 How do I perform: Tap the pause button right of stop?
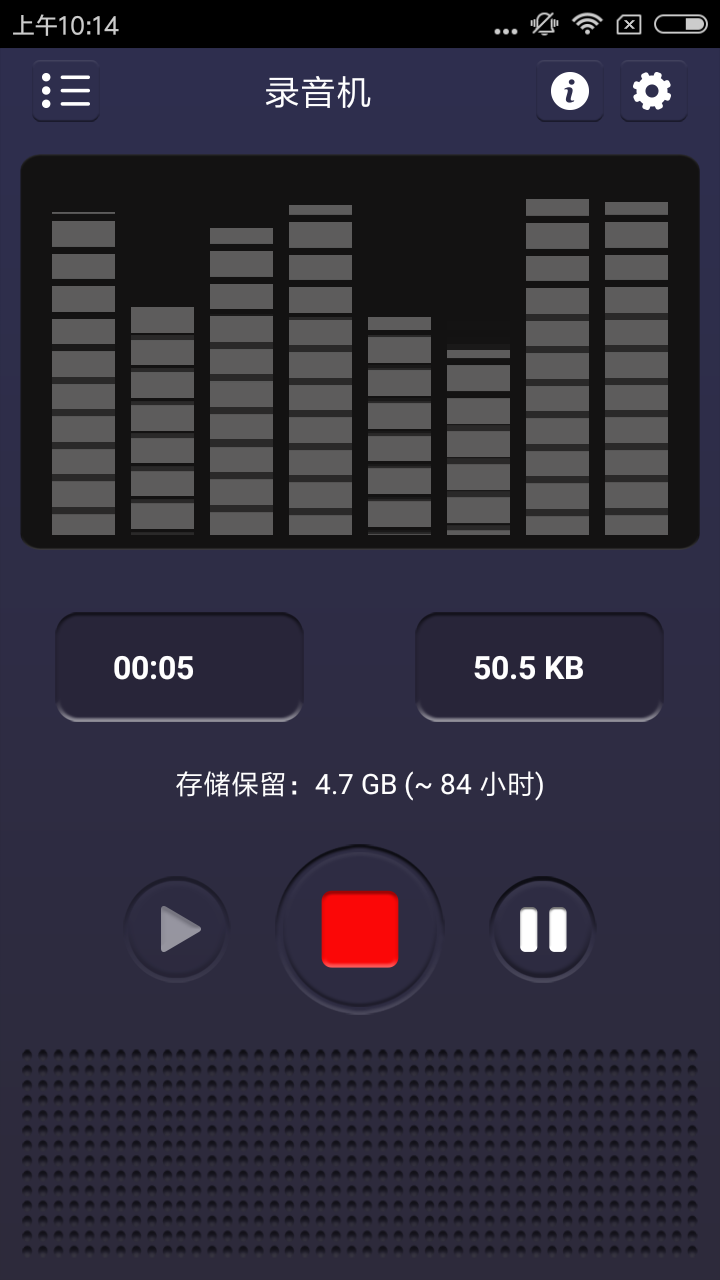pyautogui.click(x=542, y=928)
